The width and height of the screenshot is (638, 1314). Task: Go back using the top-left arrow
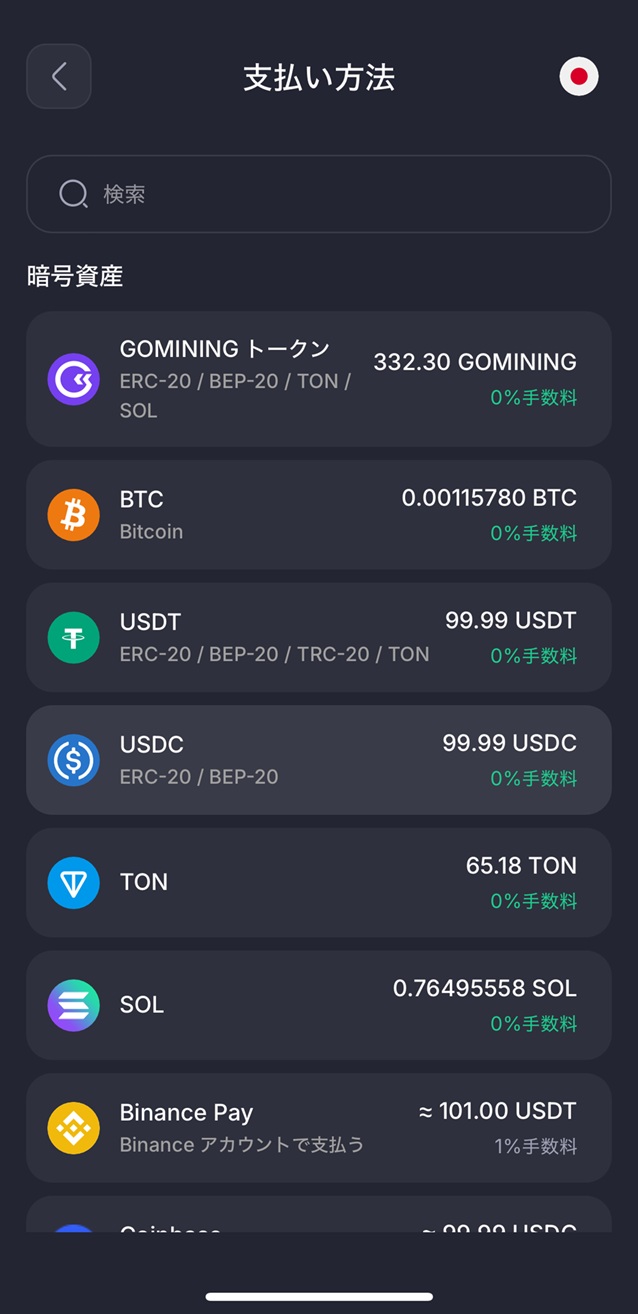pos(59,77)
